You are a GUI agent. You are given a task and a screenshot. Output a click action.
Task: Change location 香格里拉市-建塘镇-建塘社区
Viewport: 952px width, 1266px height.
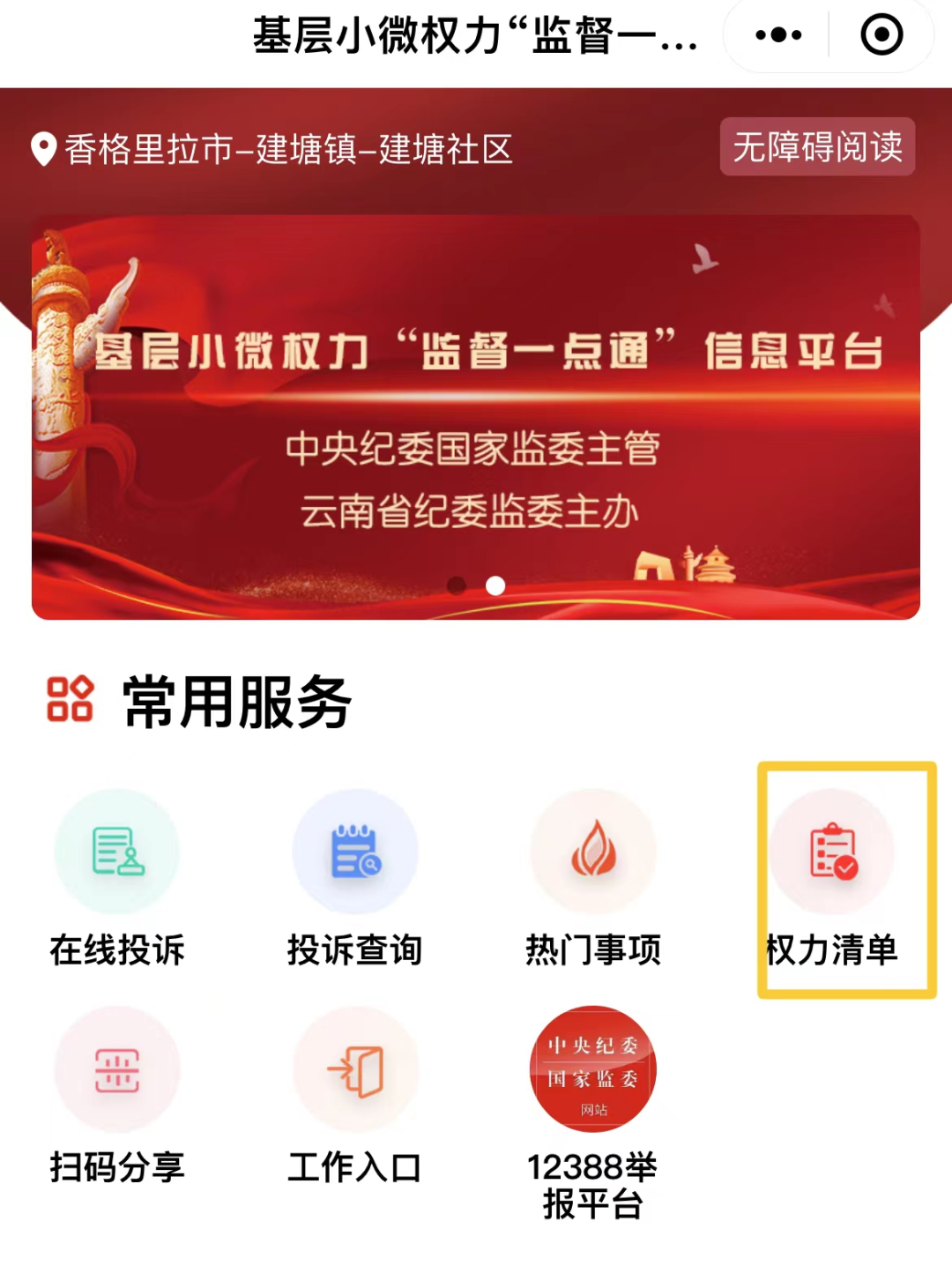(271, 149)
